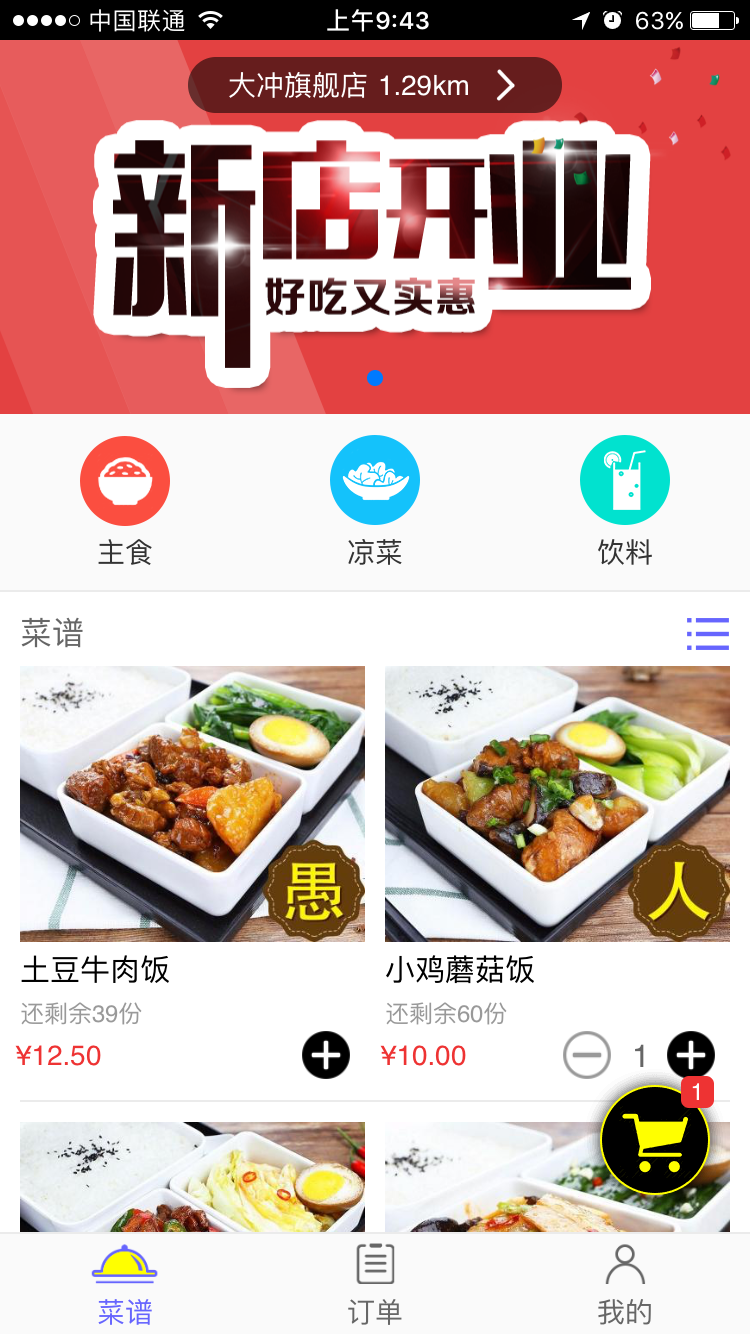The width and height of the screenshot is (750, 1334).
Task: Tap the 饮料 drinks category icon
Action: click(624, 480)
